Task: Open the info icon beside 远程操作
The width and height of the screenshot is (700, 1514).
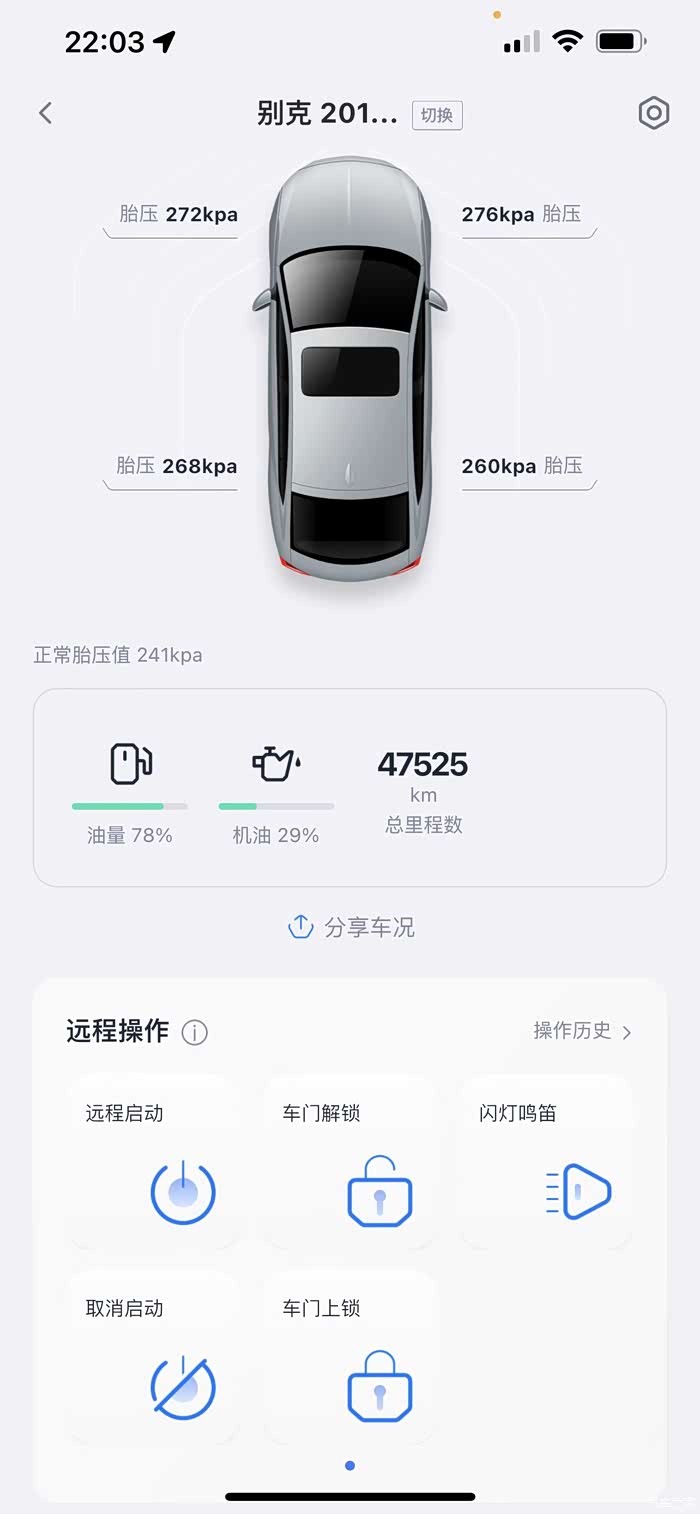Action: 195,1032
